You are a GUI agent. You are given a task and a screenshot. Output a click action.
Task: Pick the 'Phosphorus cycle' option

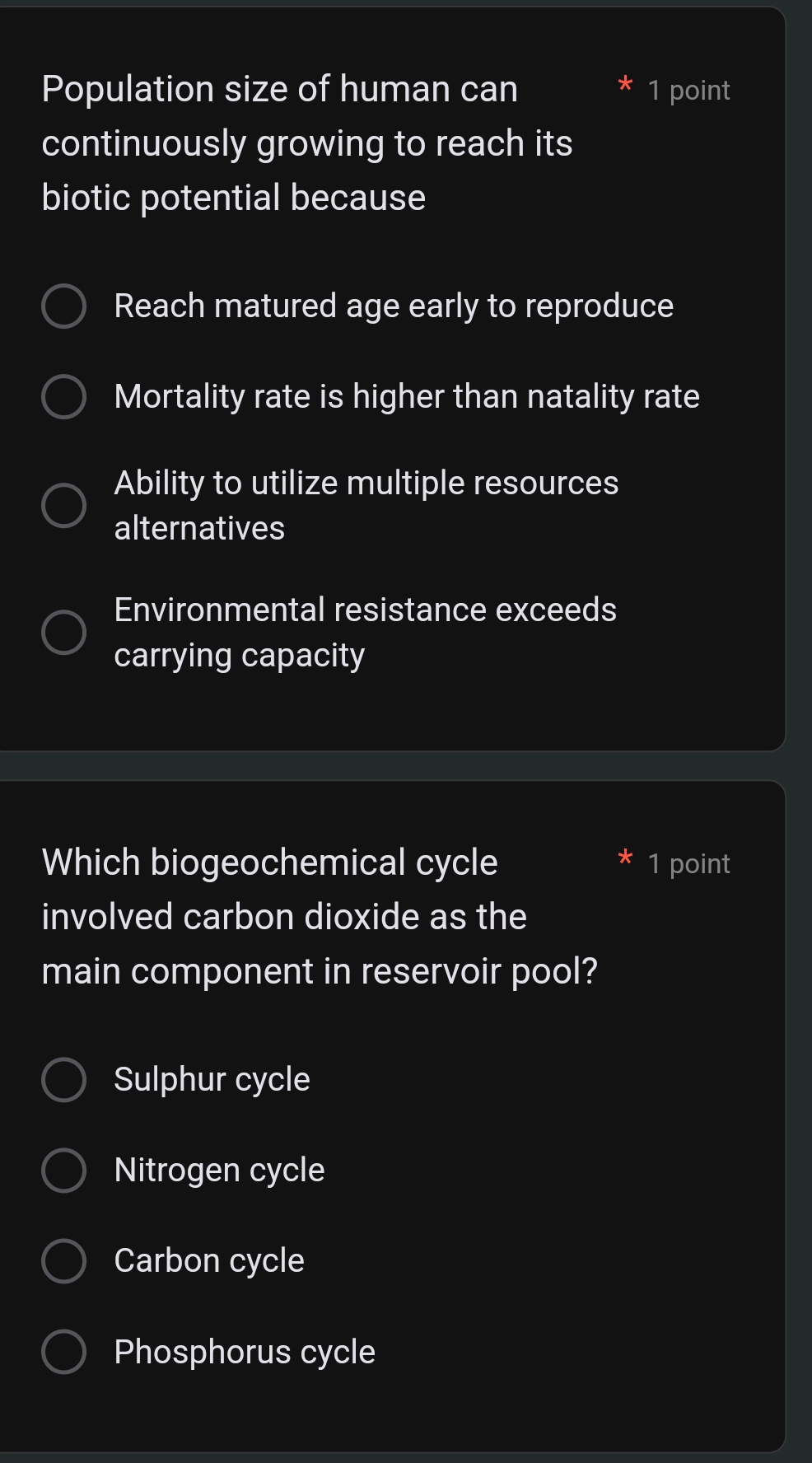click(x=63, y=1351)
